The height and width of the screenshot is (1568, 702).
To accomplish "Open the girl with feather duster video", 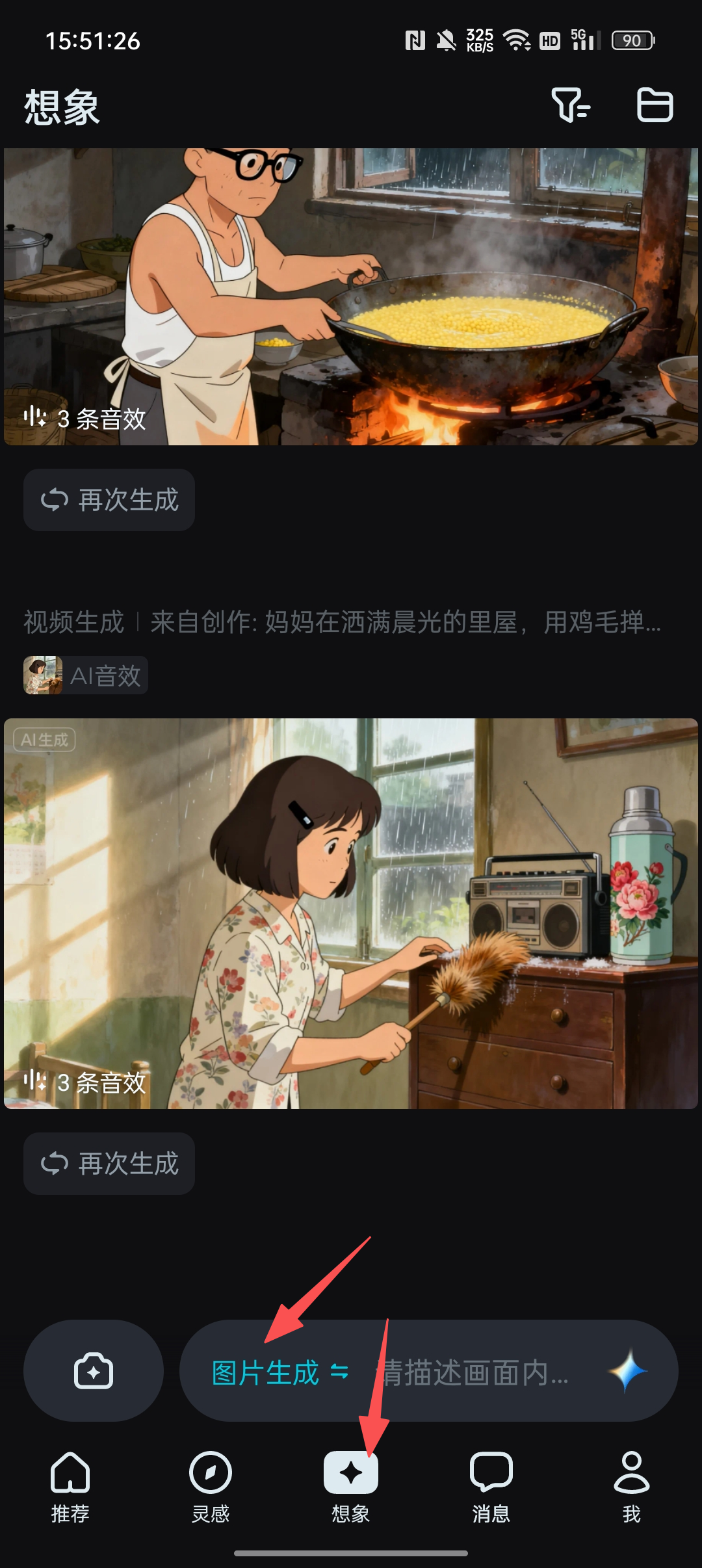I will point(351,913).
